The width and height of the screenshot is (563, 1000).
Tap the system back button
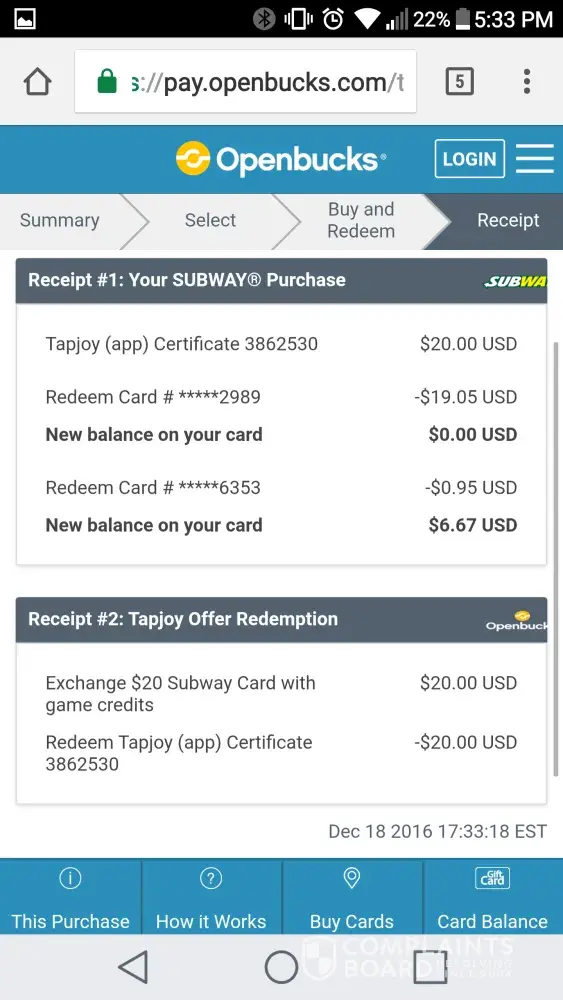pos(133,967)
